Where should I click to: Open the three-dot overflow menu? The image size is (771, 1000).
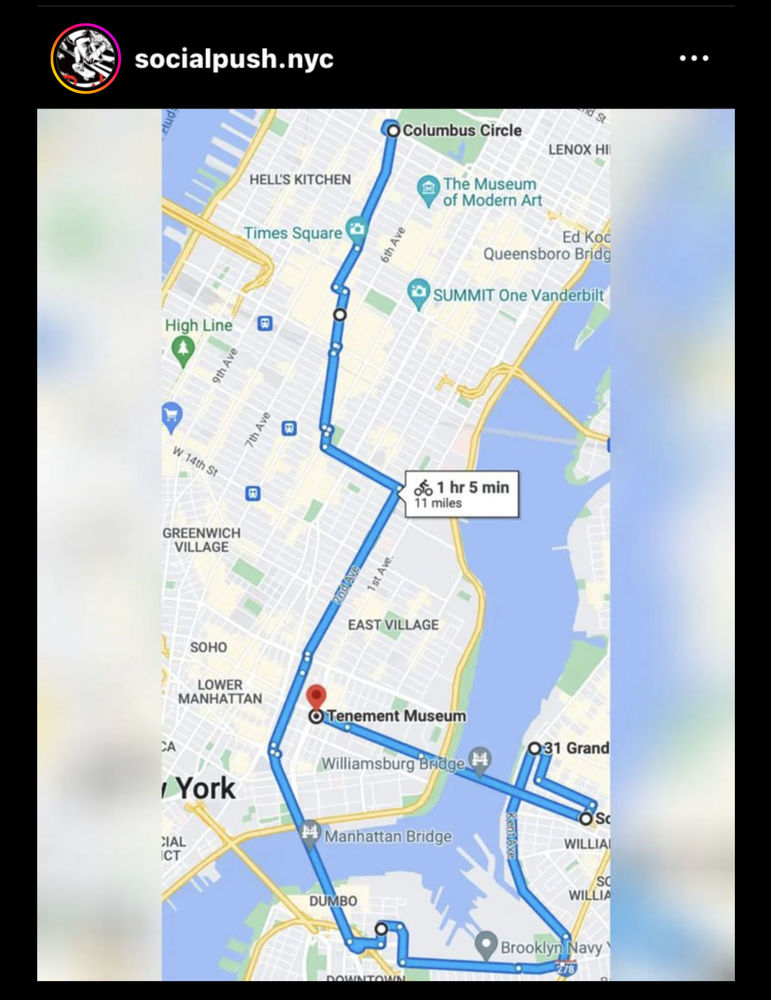pos(693,59)
